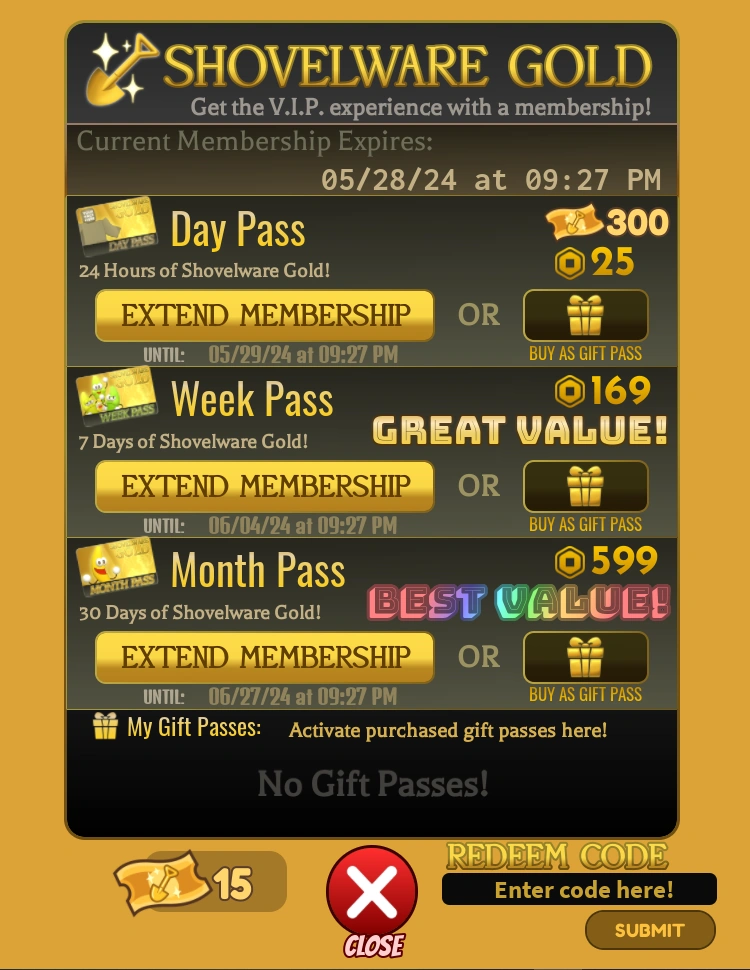Extend membership with the Week Pass
This screenshot has height=970, width=750.
pyautogui.click(x=265, y=487)
